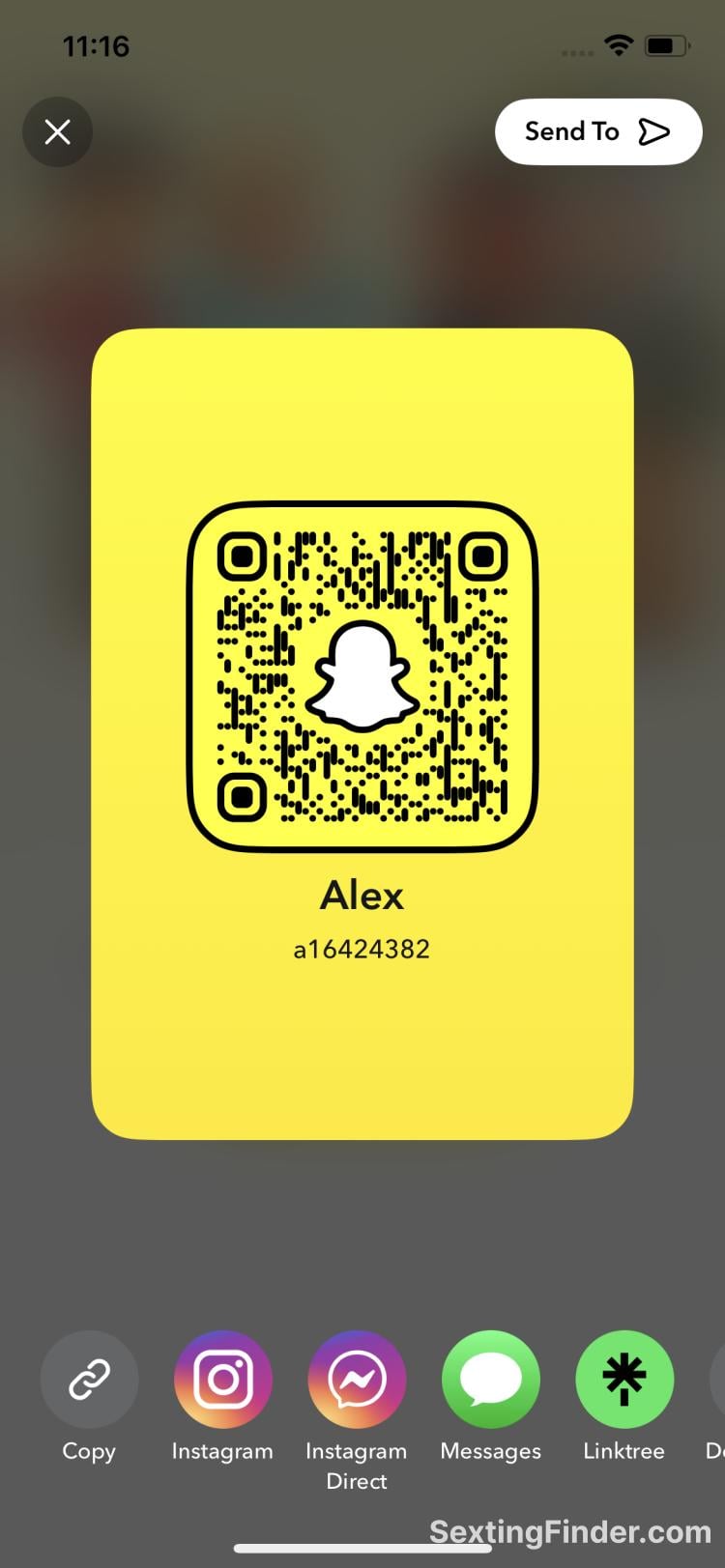Close the Snapcode share screen

57,131
